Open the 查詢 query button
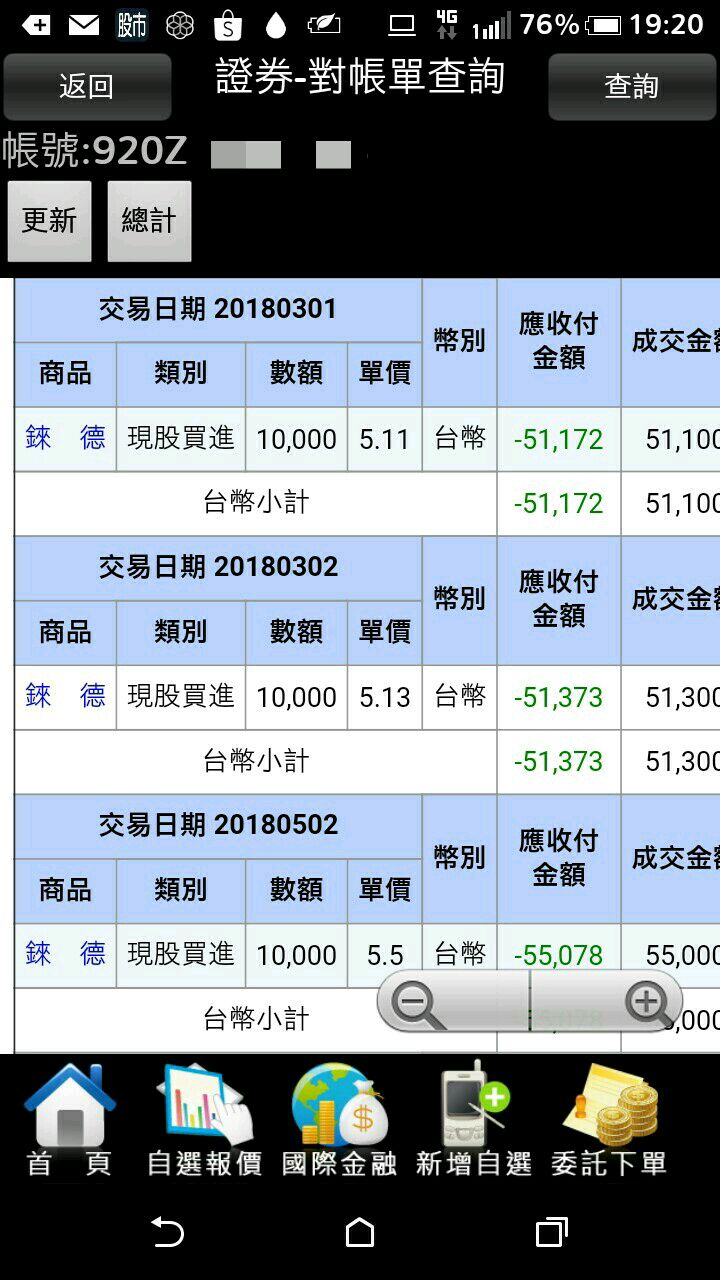This screenshot has width=720, height=1280. click(631, 86)
